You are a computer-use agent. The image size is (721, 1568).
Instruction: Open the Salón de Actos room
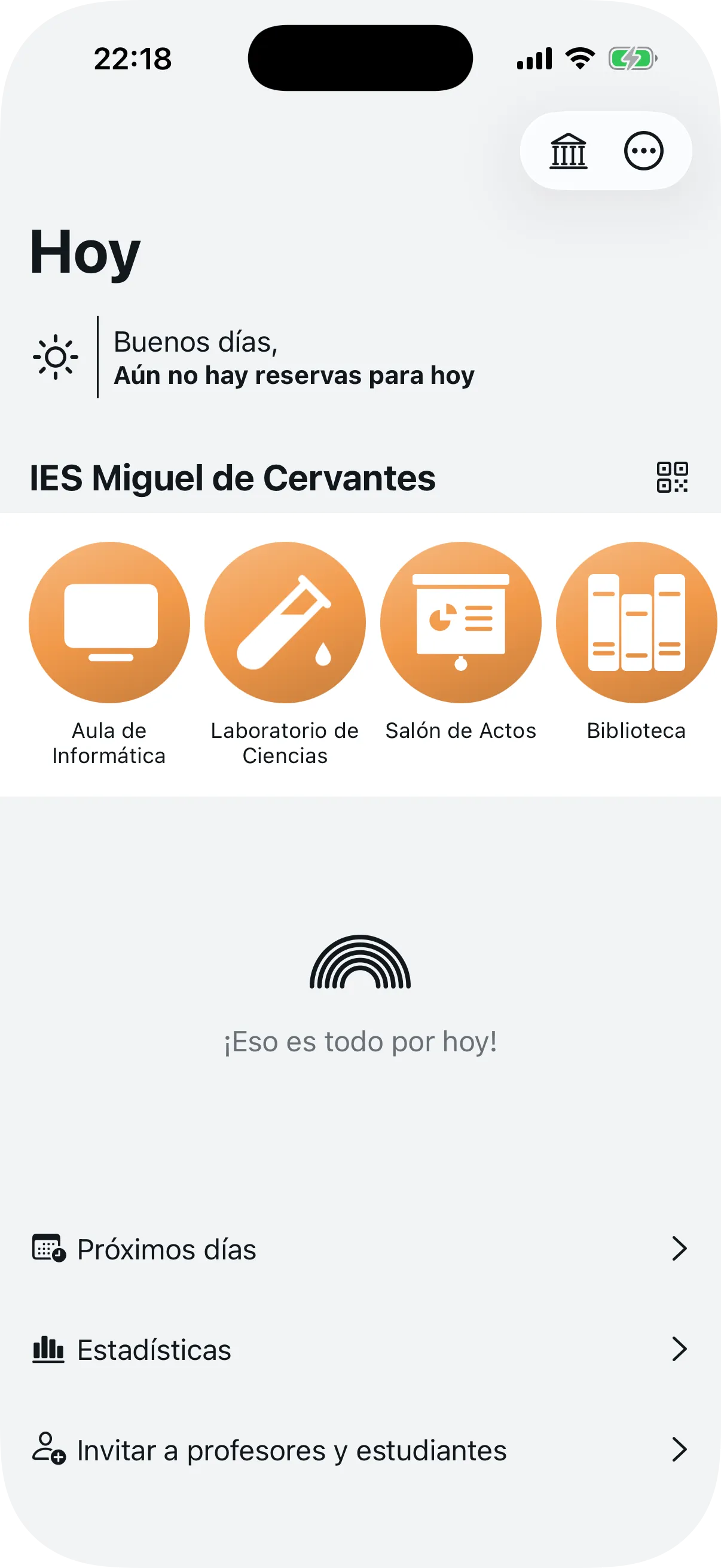[460, 622]
